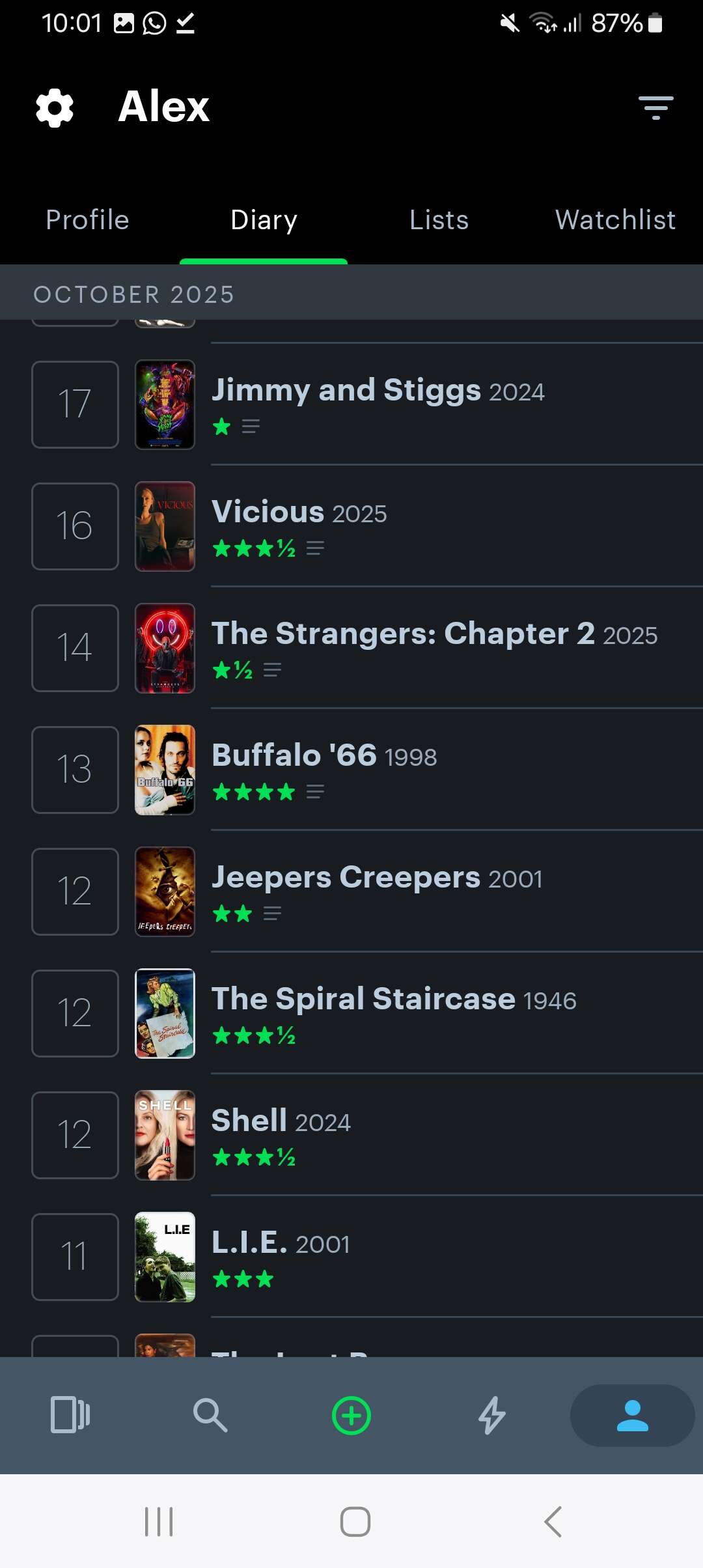Open the films icon in bottom navigation

pyautogui.click(x=70, y=1415)
